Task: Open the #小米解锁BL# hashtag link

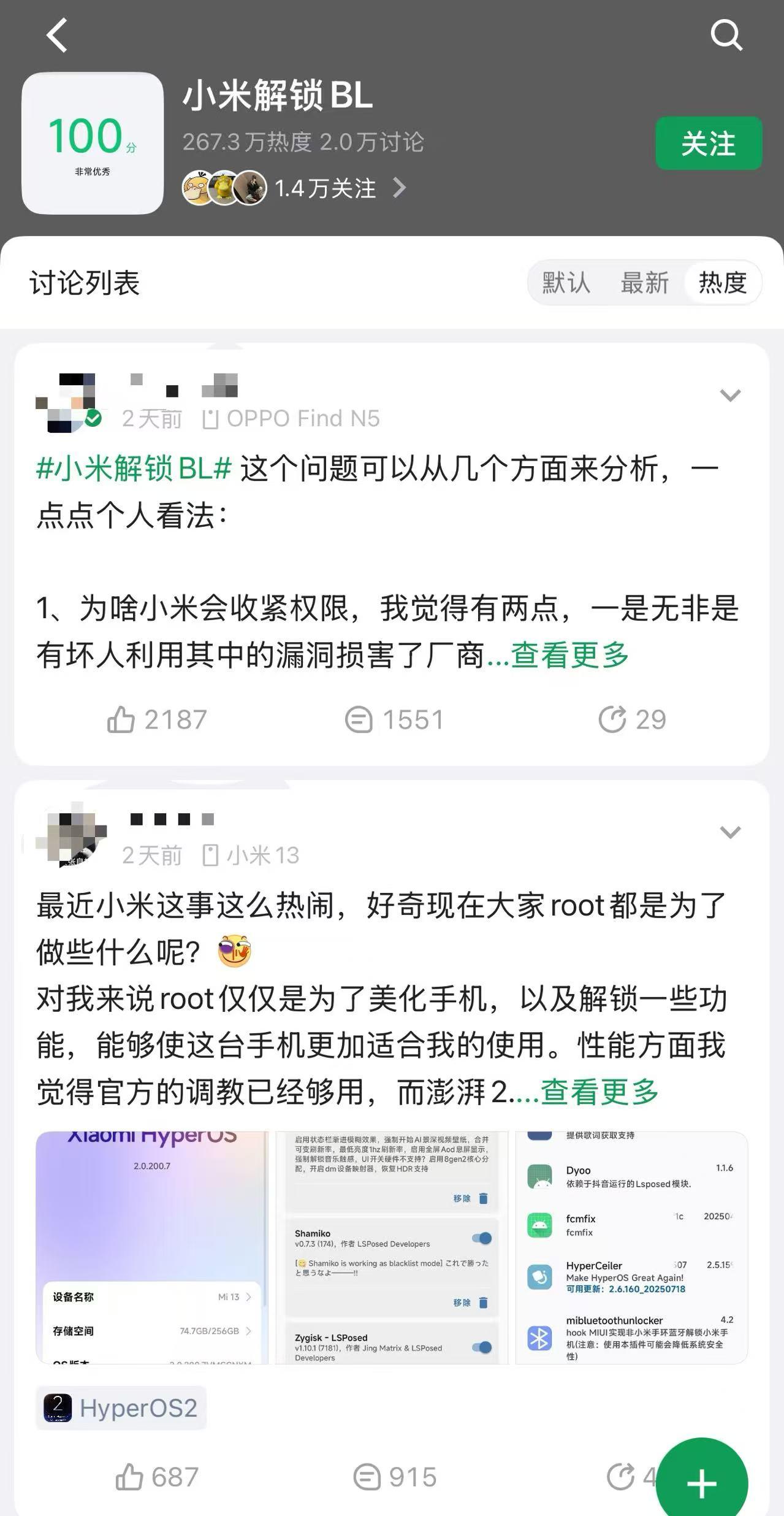Action: (134, 469)
